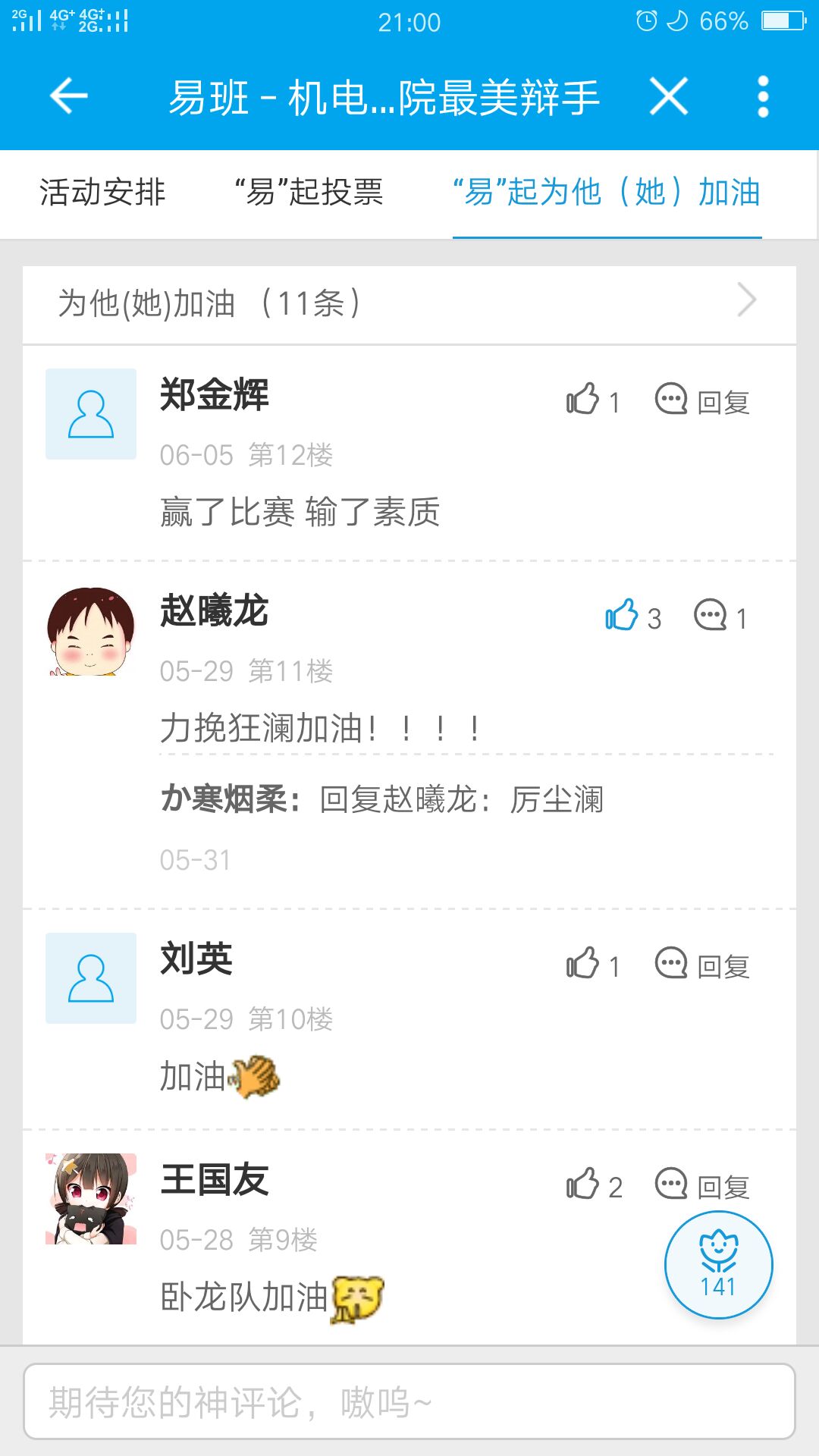Open the three-dot overflow menu
Viewport: 819px width, 1456px height.
point(763,96)
